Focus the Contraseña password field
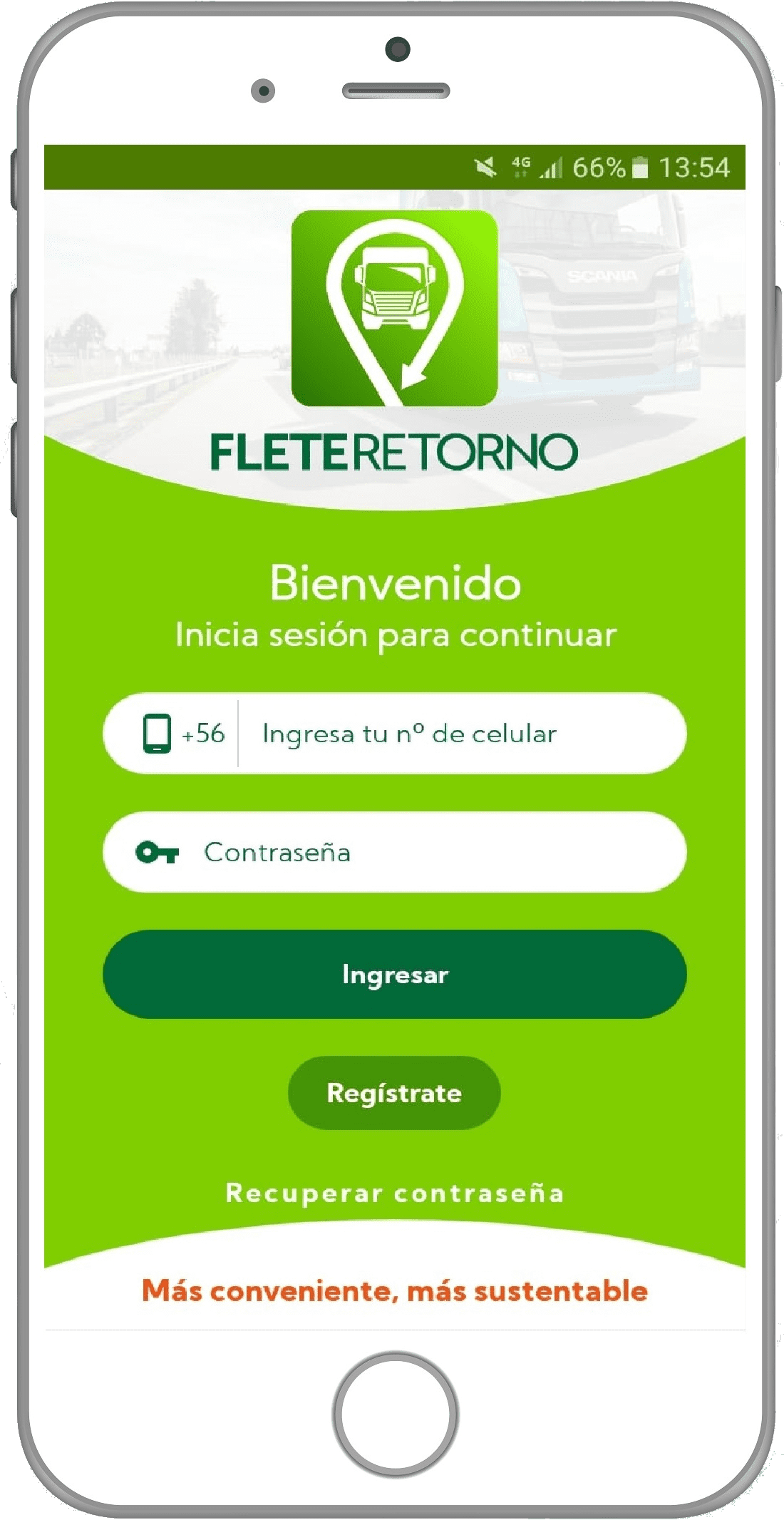 (x=428, y=852)
